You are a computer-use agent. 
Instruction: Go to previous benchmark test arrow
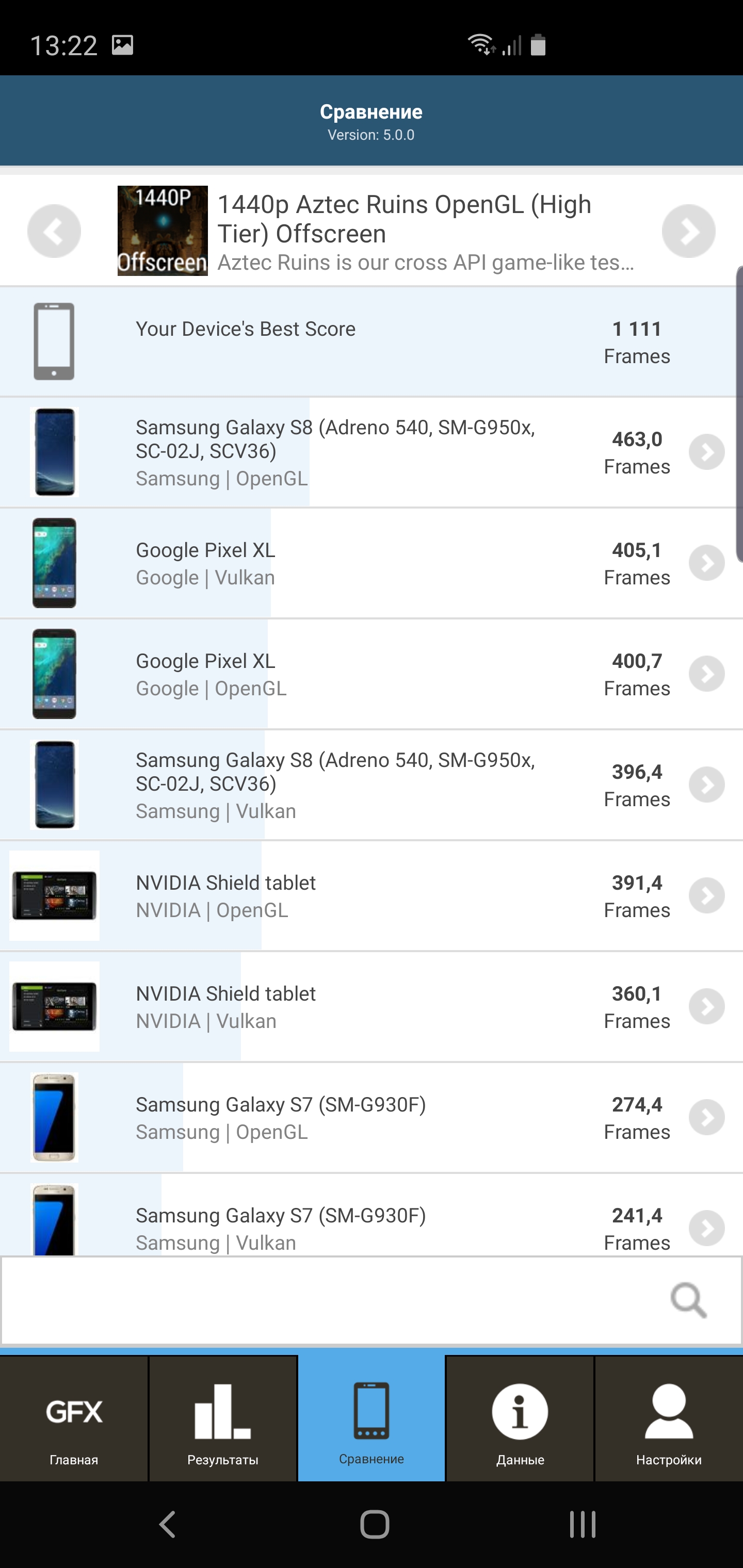pyautogui.click(x=54, y=231)
